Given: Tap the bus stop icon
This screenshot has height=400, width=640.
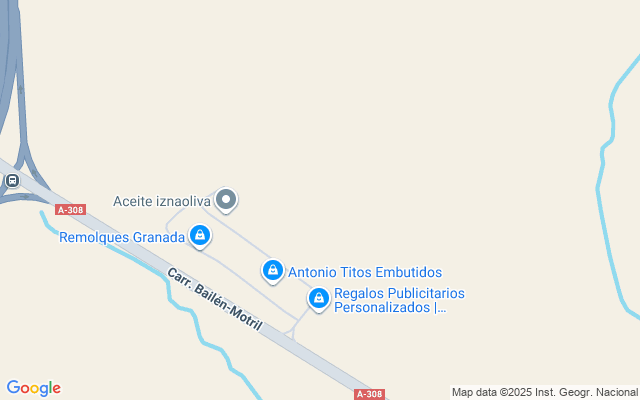Looking at the screenshot, I should click(12, 180).
